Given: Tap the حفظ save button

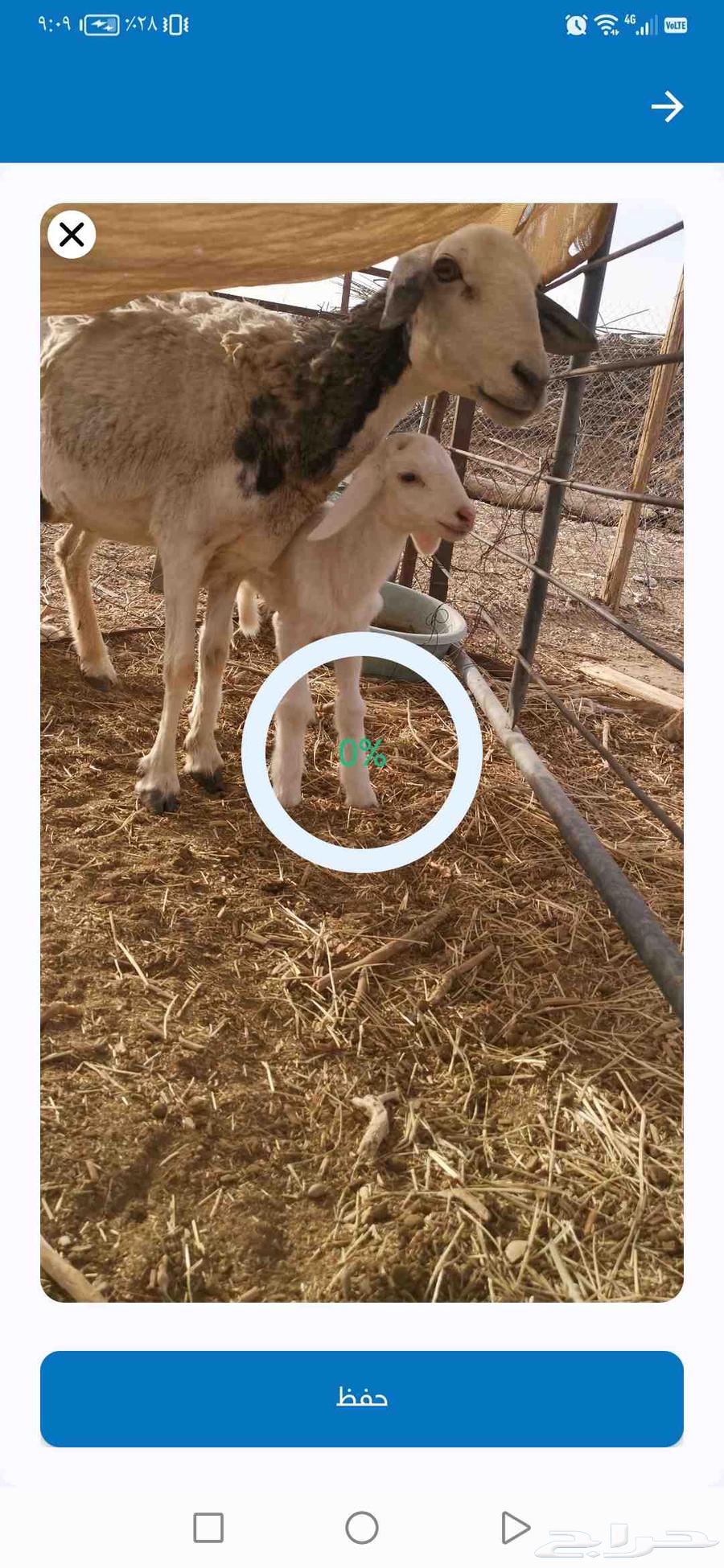Looking at the screenshot, I should pyautogui.click(x=362, y=1398).
